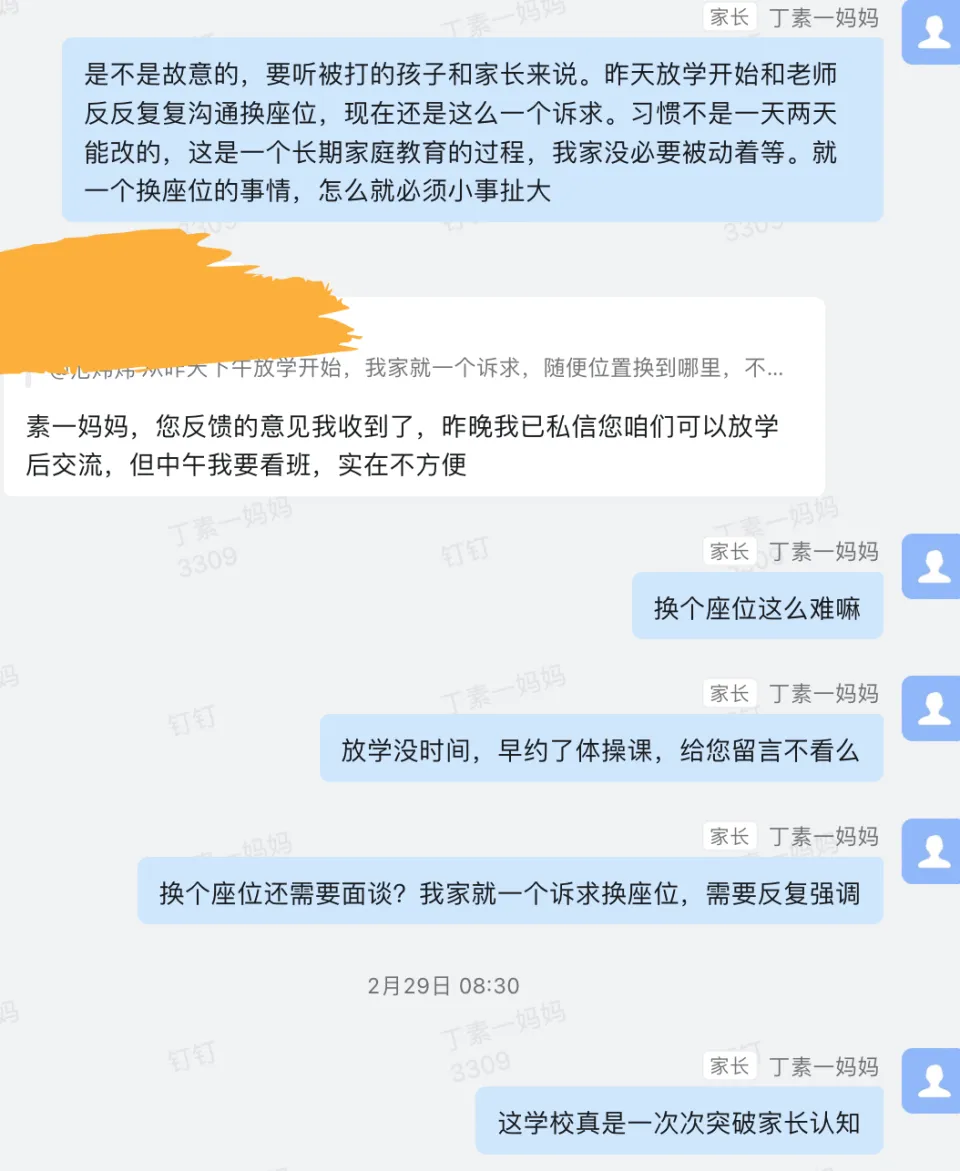Tap avatar beside '这学校真是一次次突破家长认知'
This screenshot has width=960, height=1171.
point(933,1081)
